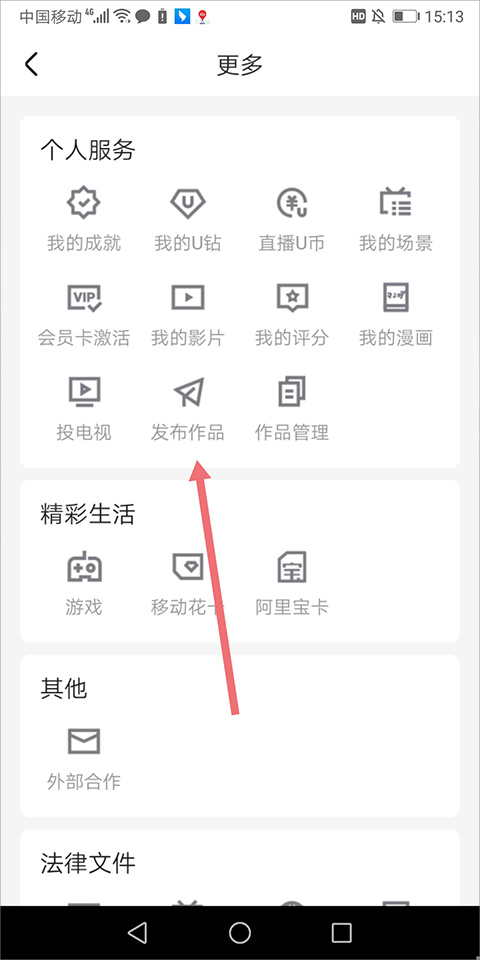Select 会员卡激活

tap(84, 314)
